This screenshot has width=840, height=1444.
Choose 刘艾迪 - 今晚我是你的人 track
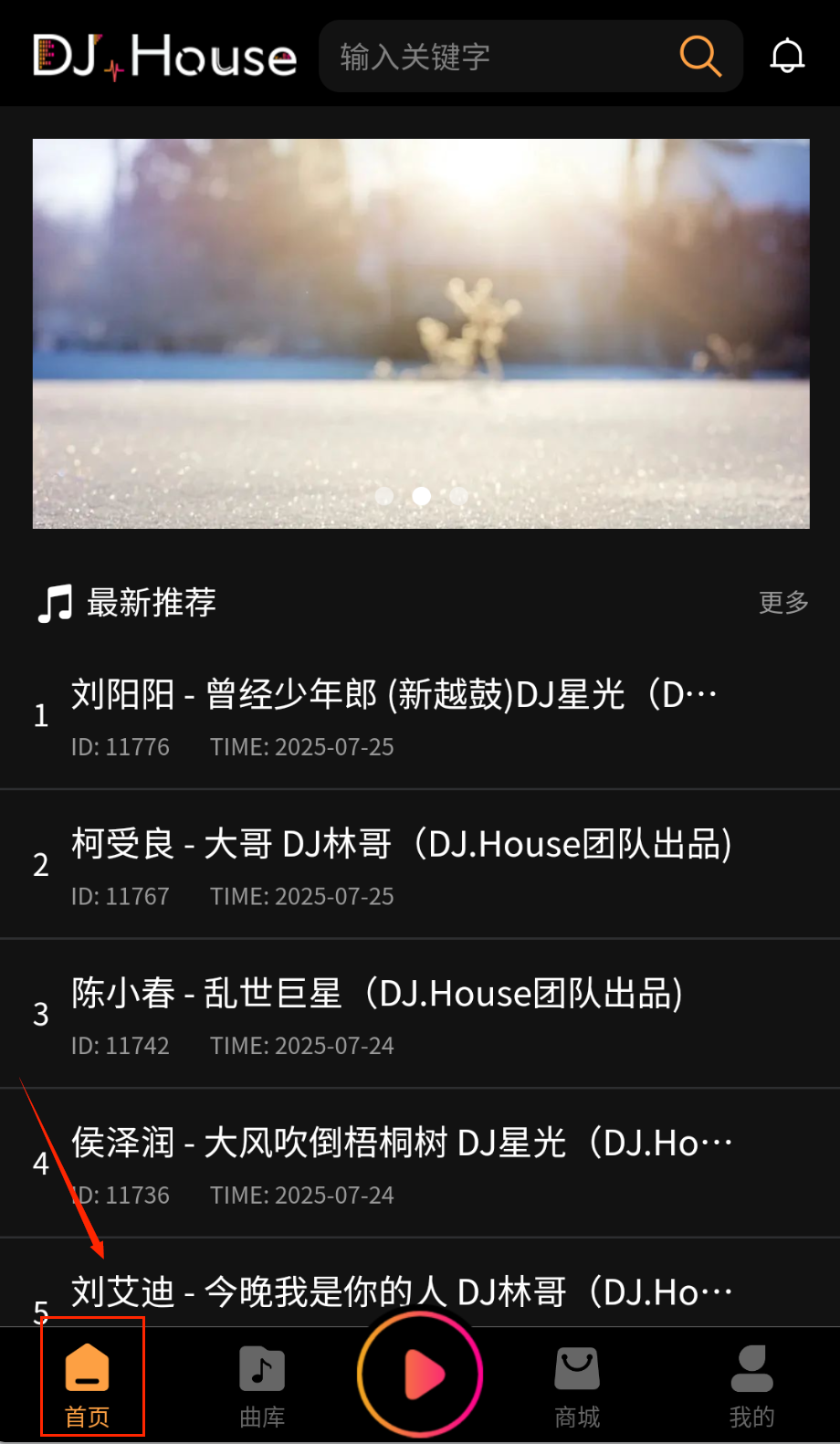tap(402, 1292)
